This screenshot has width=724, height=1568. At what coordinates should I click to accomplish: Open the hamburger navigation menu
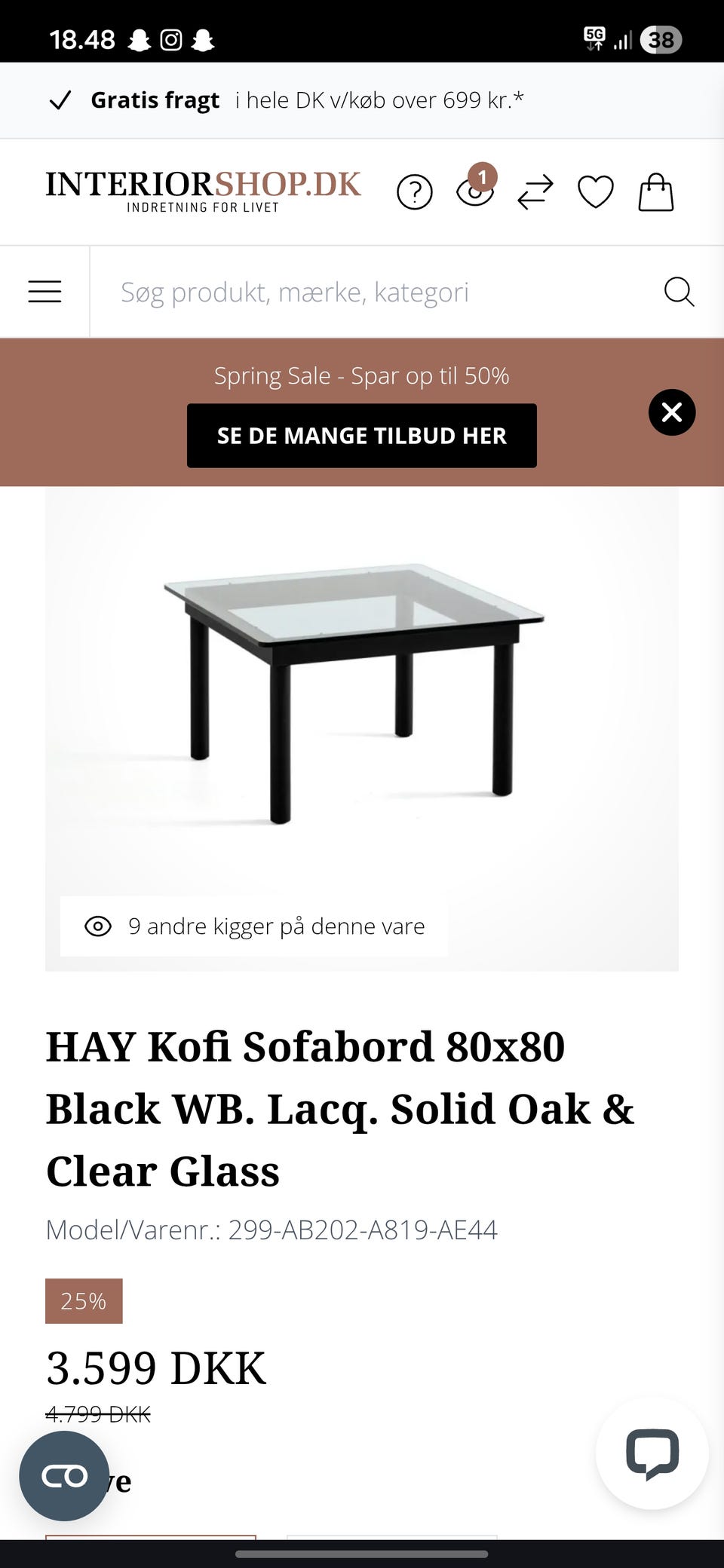[44, 291]
